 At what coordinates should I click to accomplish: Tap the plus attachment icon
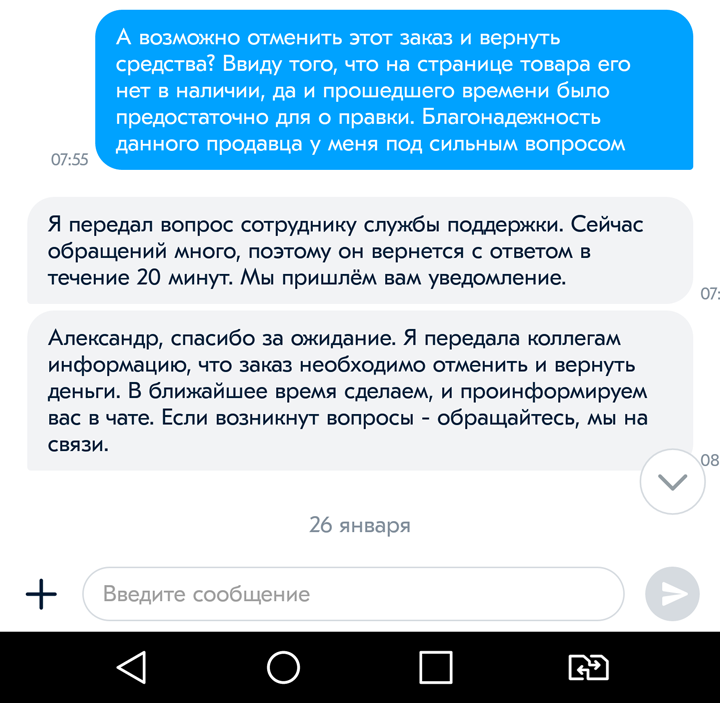(41, 595)
